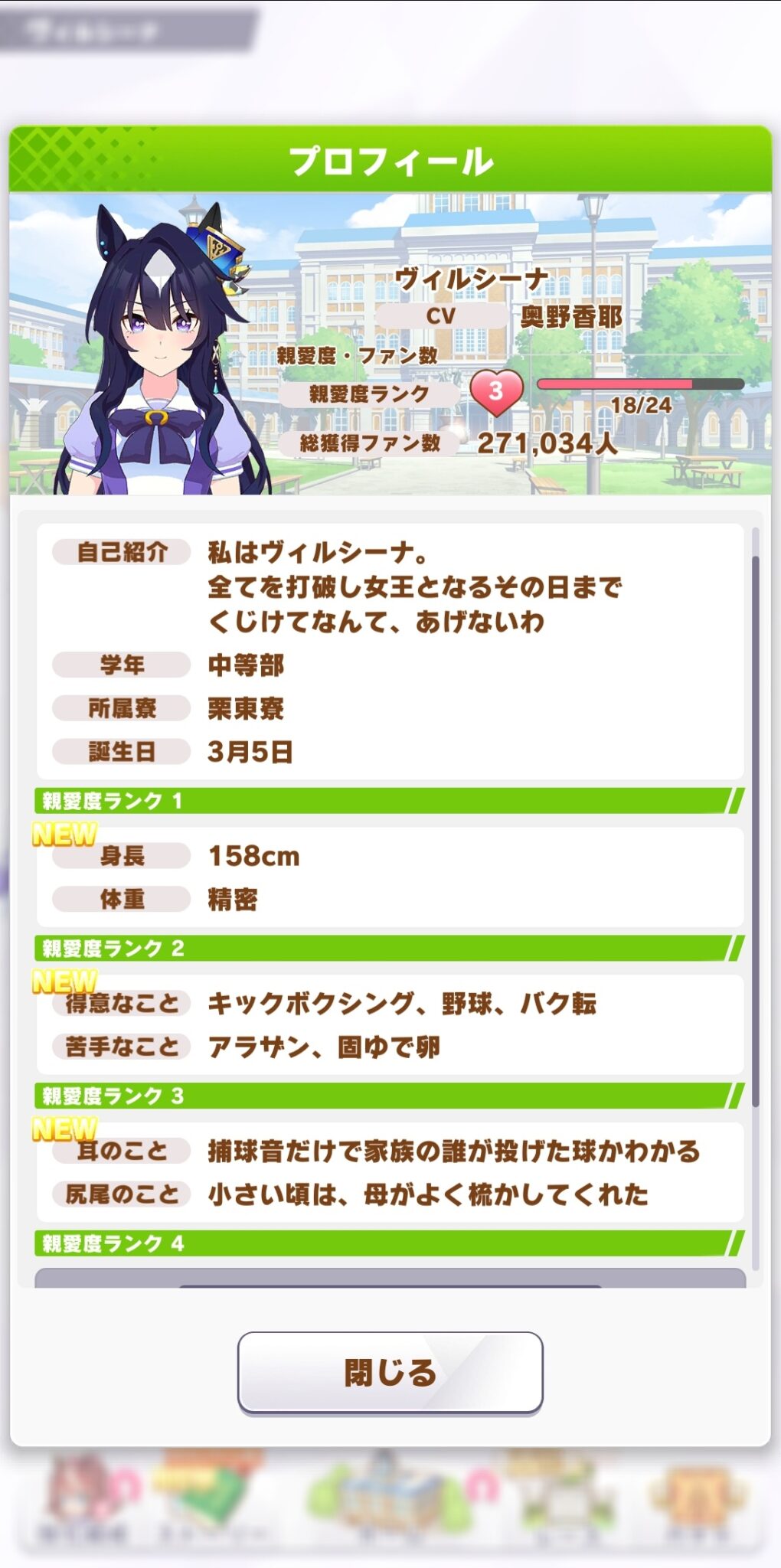This screenshot has height=1568, width=781.
Task: Close the profile dialog with 閉じる
Action: click(390, 1372)
